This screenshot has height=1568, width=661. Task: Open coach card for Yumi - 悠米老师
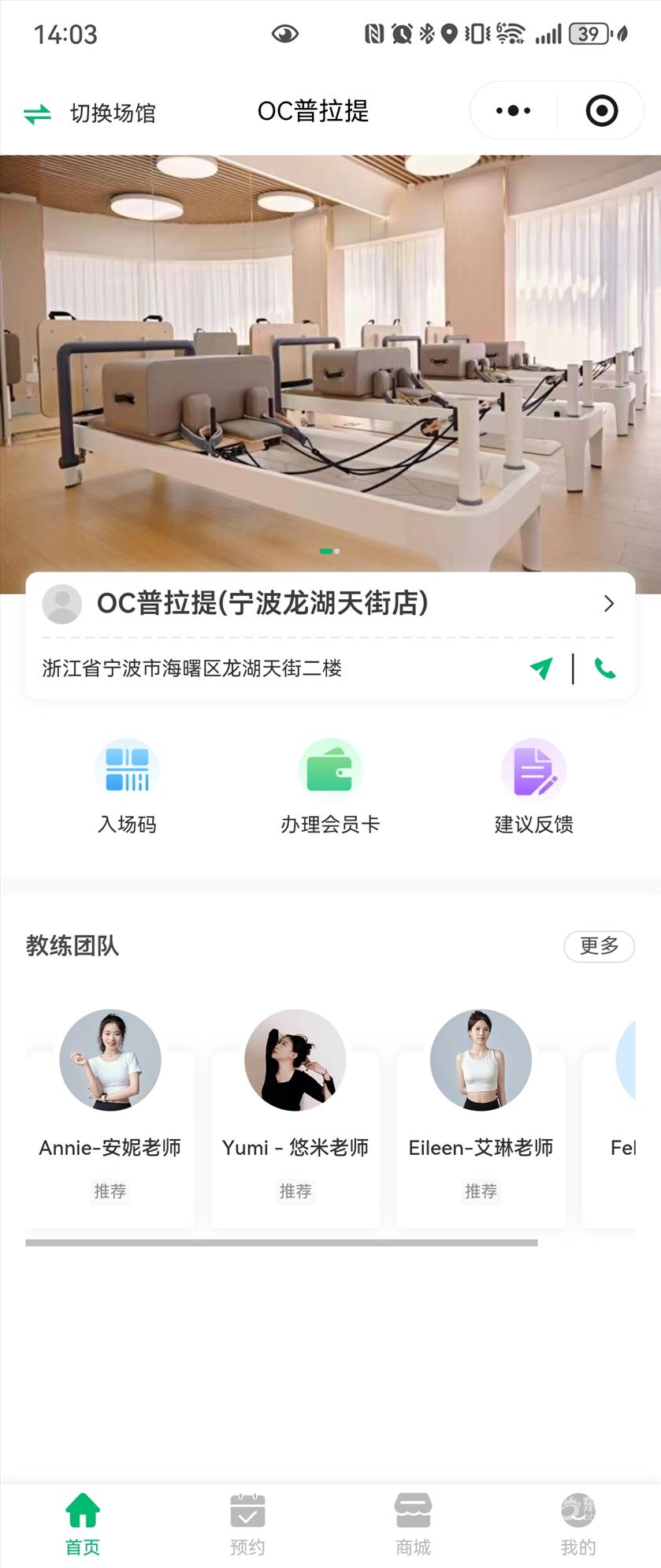click(295, 1119)
